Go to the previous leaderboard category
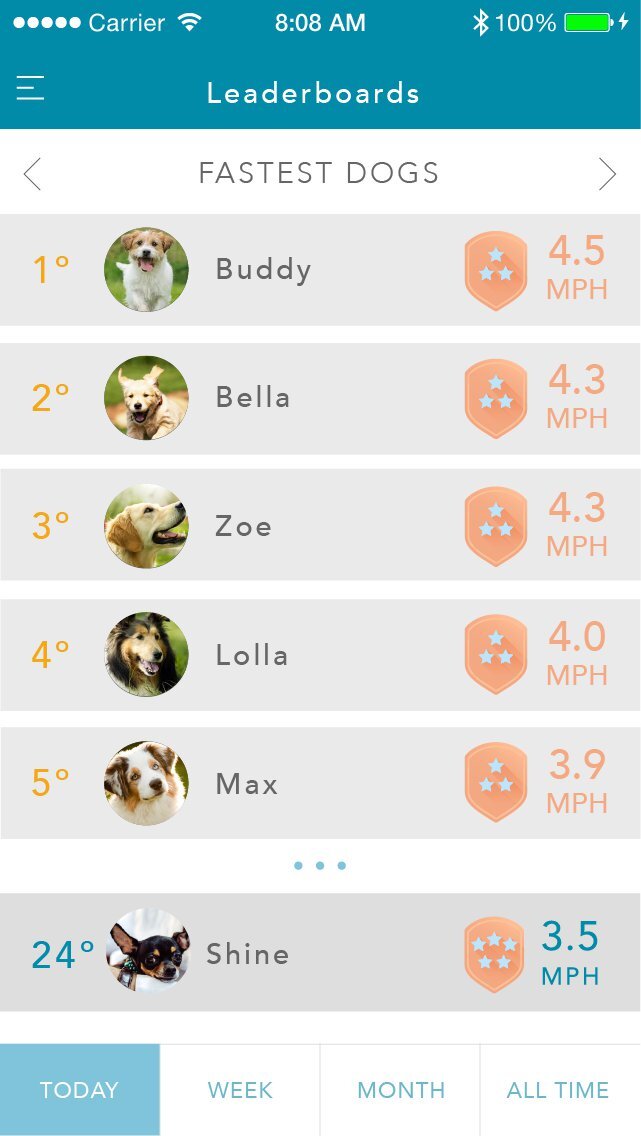Screen dimensions: 641x1136 33,174
